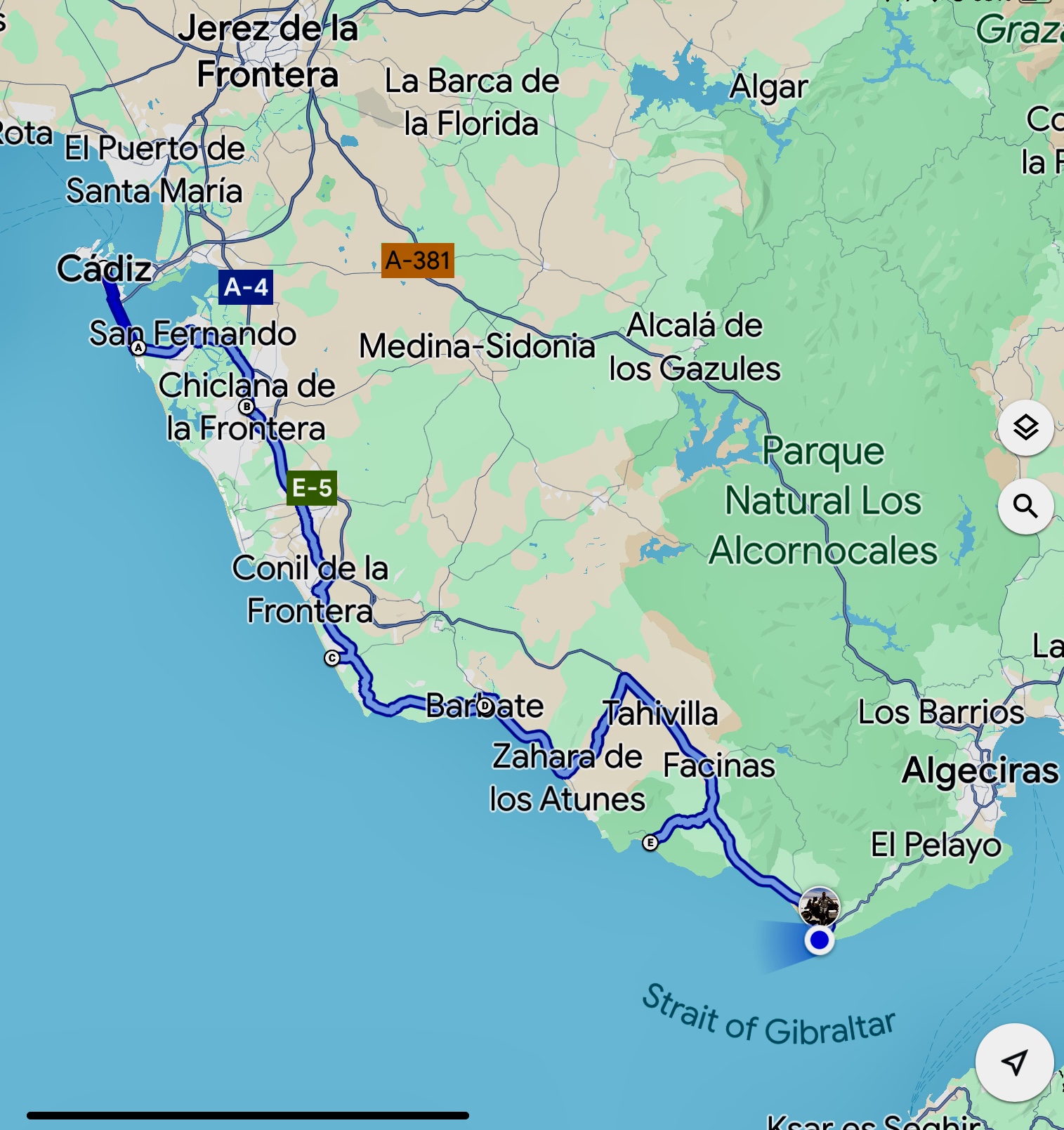Image resolution: width=1064 pixels, height=1130 pixels.
Task: Select waypoint B at Chiclana de la Frontera
Action: tap(246, 407)
